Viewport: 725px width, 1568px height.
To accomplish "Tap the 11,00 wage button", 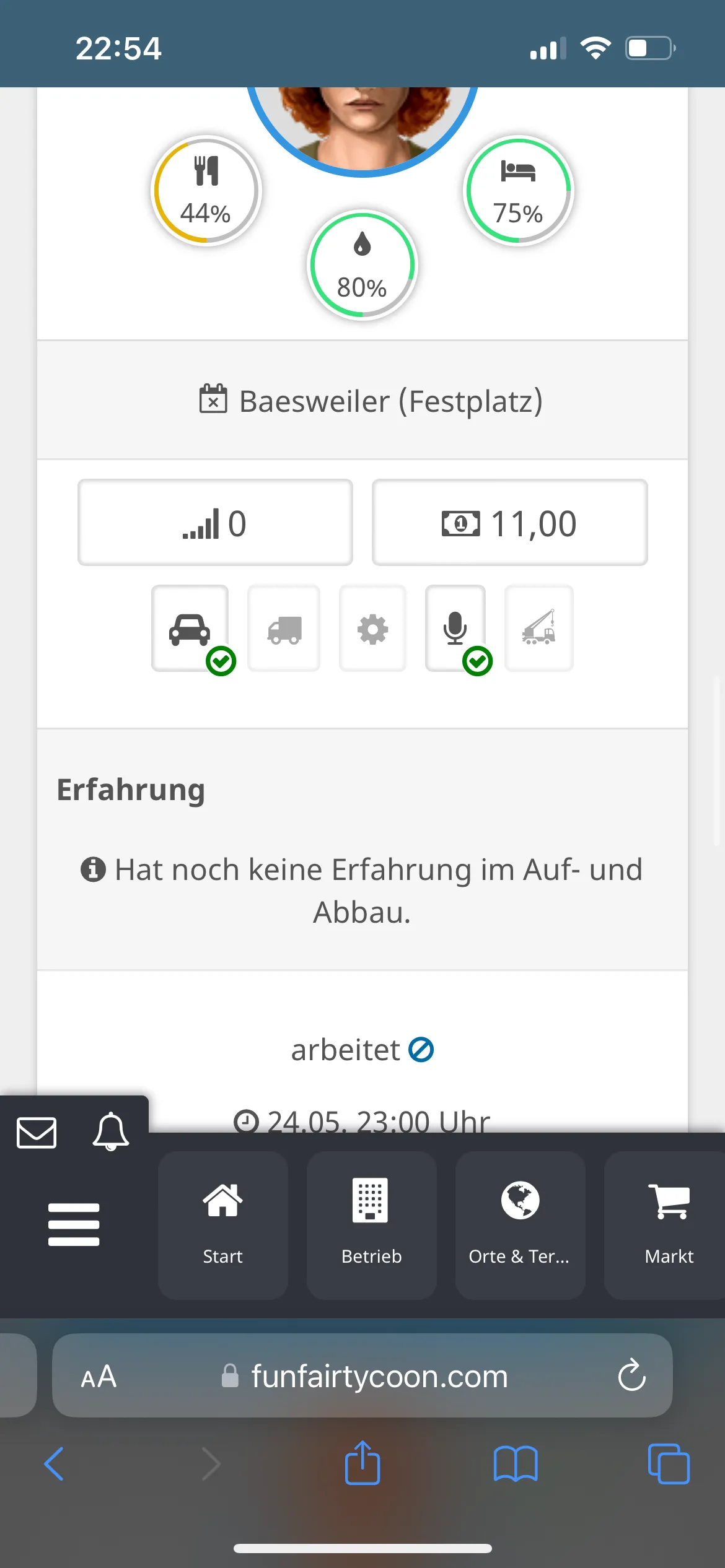I will (509, 523).
